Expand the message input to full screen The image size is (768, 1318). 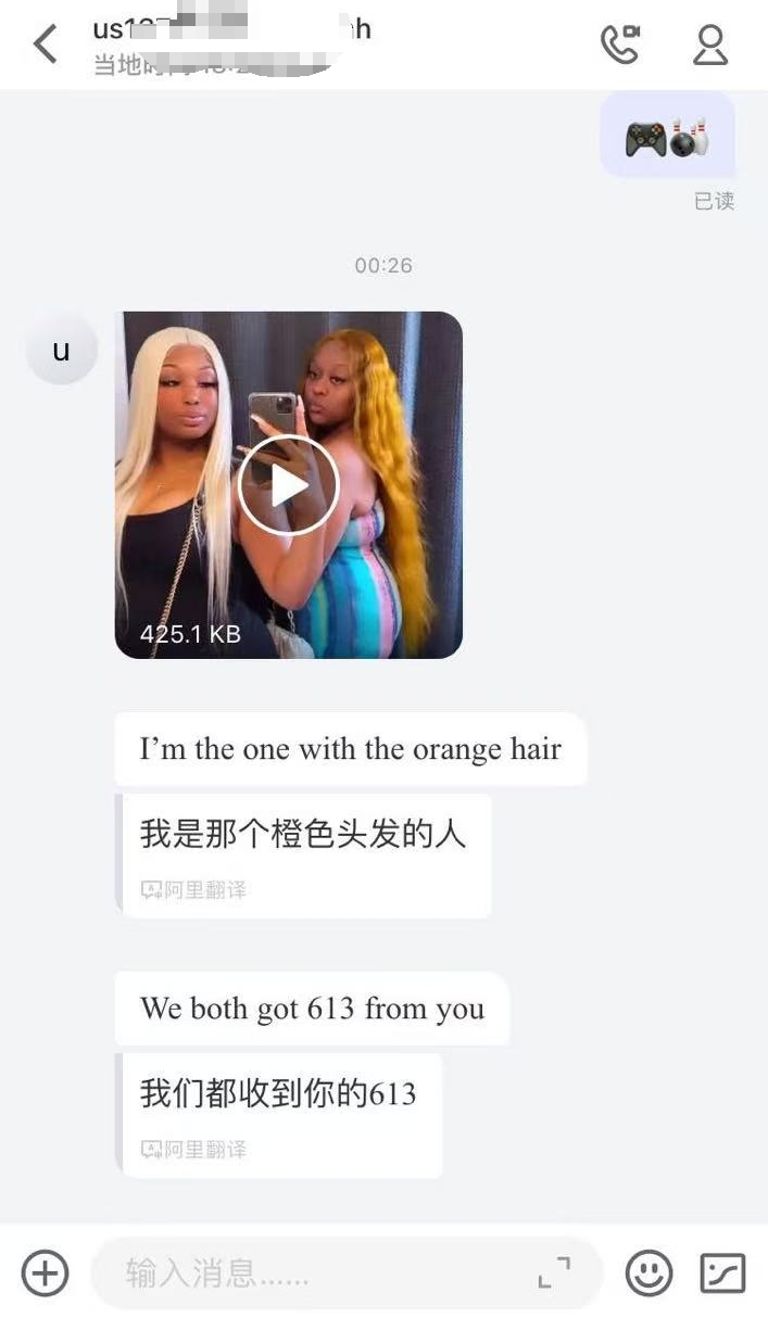[554, 1272]
